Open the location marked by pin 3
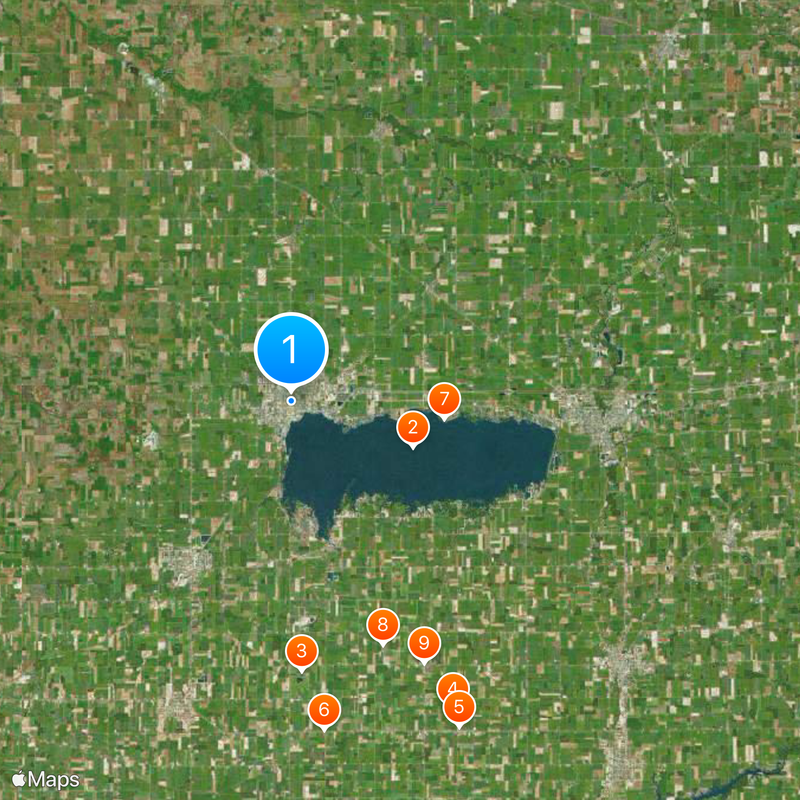Image resolution: width=800 pixels, height=800 pixels. point(302,651)
